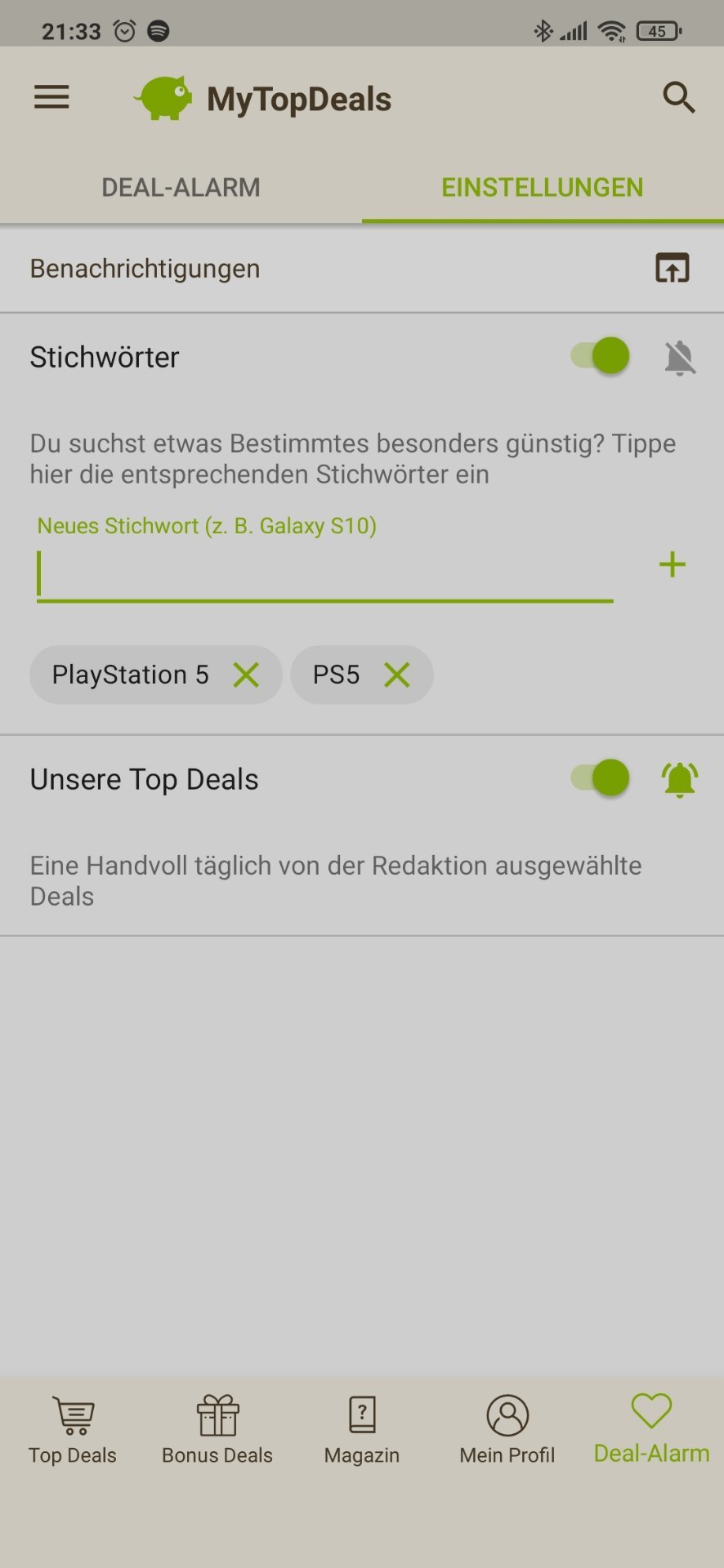Go to Top Deals in bottom bar
Screen dimensions: 724x1568
[x=73, y=1429]
